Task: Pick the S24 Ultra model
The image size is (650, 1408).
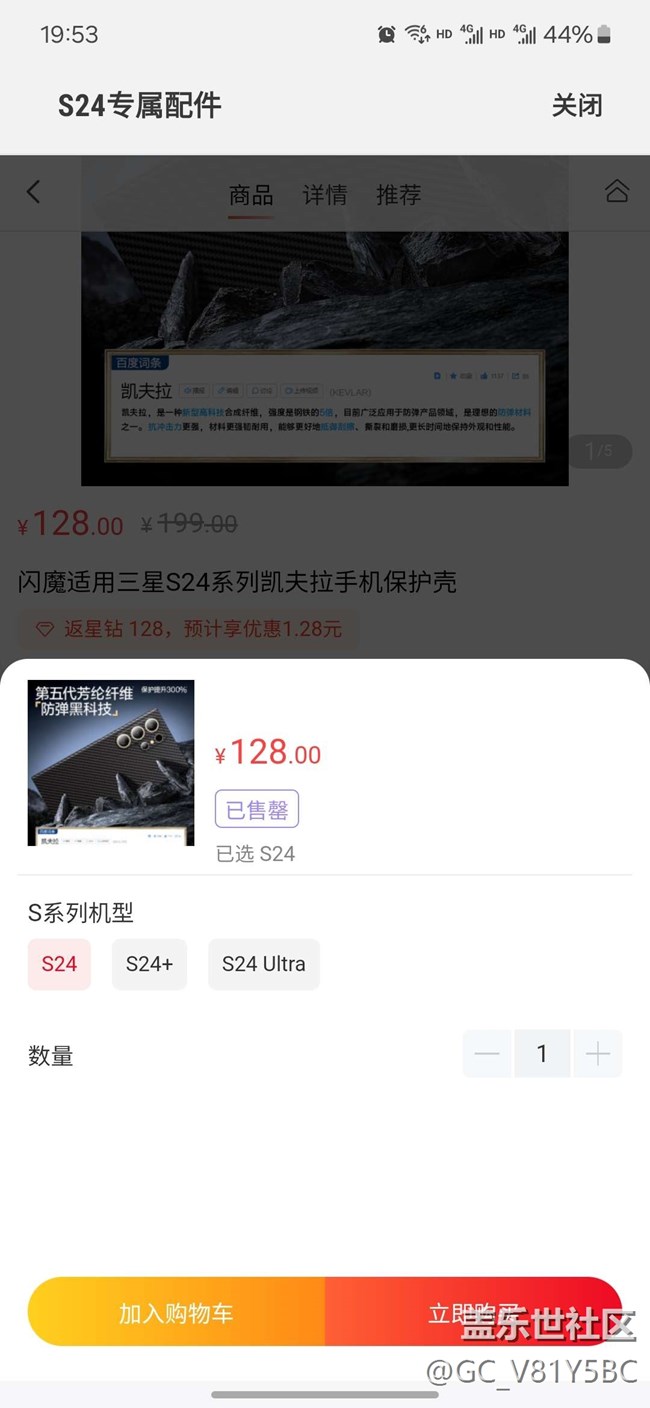Action: (263, 964)
